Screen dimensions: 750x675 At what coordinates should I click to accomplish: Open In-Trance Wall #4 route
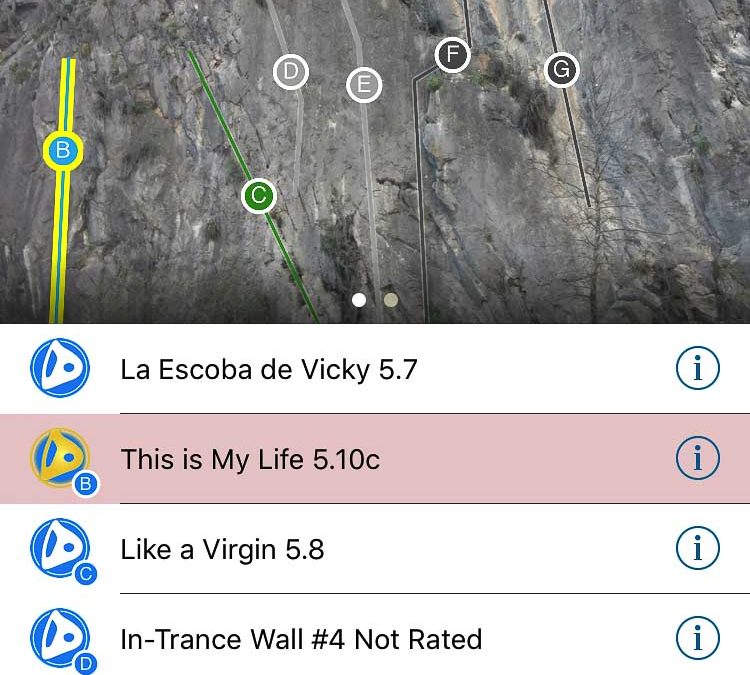click(x=301, y=639)
